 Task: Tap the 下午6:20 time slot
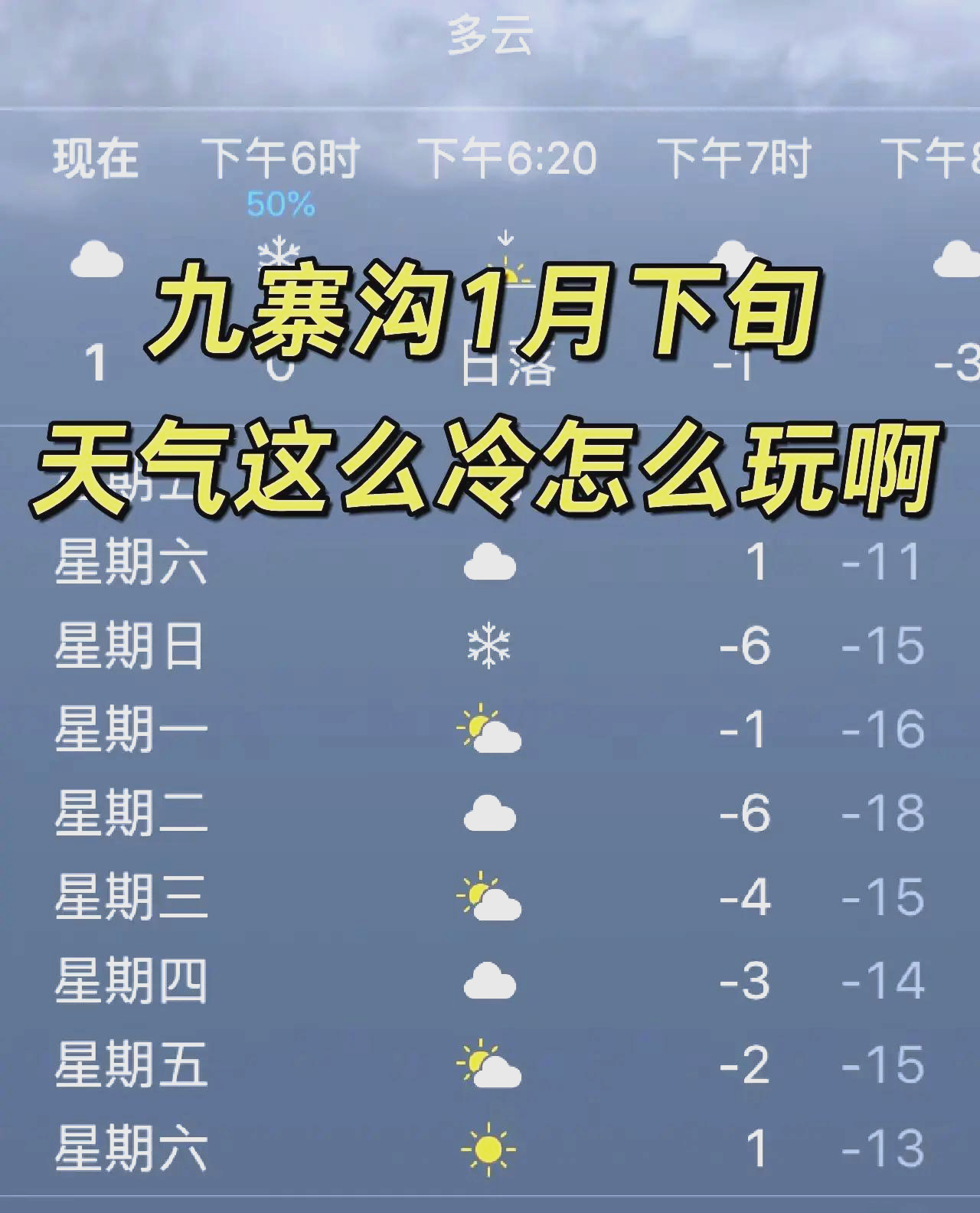click(508, 153)
